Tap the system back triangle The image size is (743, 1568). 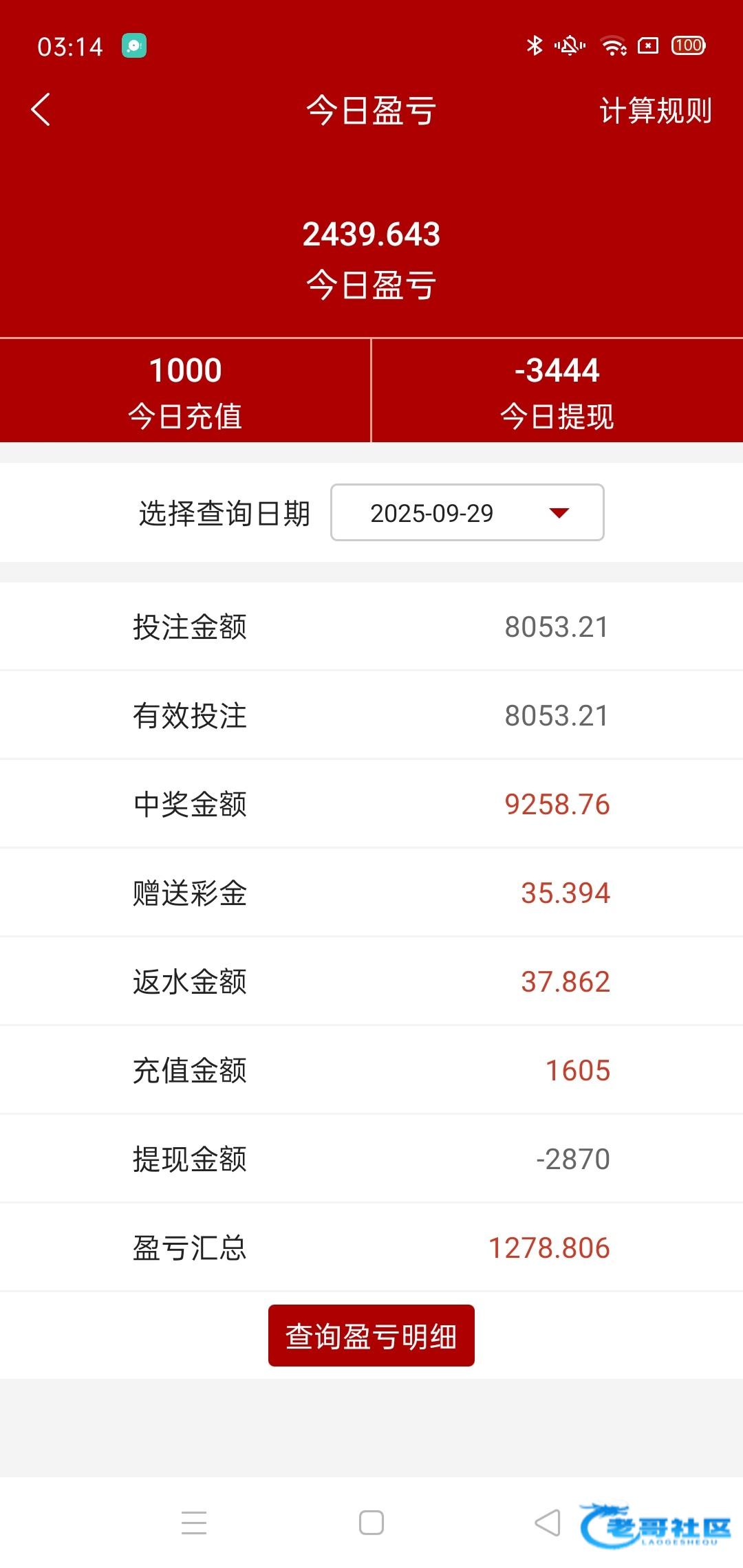[x=548, y=1523]
